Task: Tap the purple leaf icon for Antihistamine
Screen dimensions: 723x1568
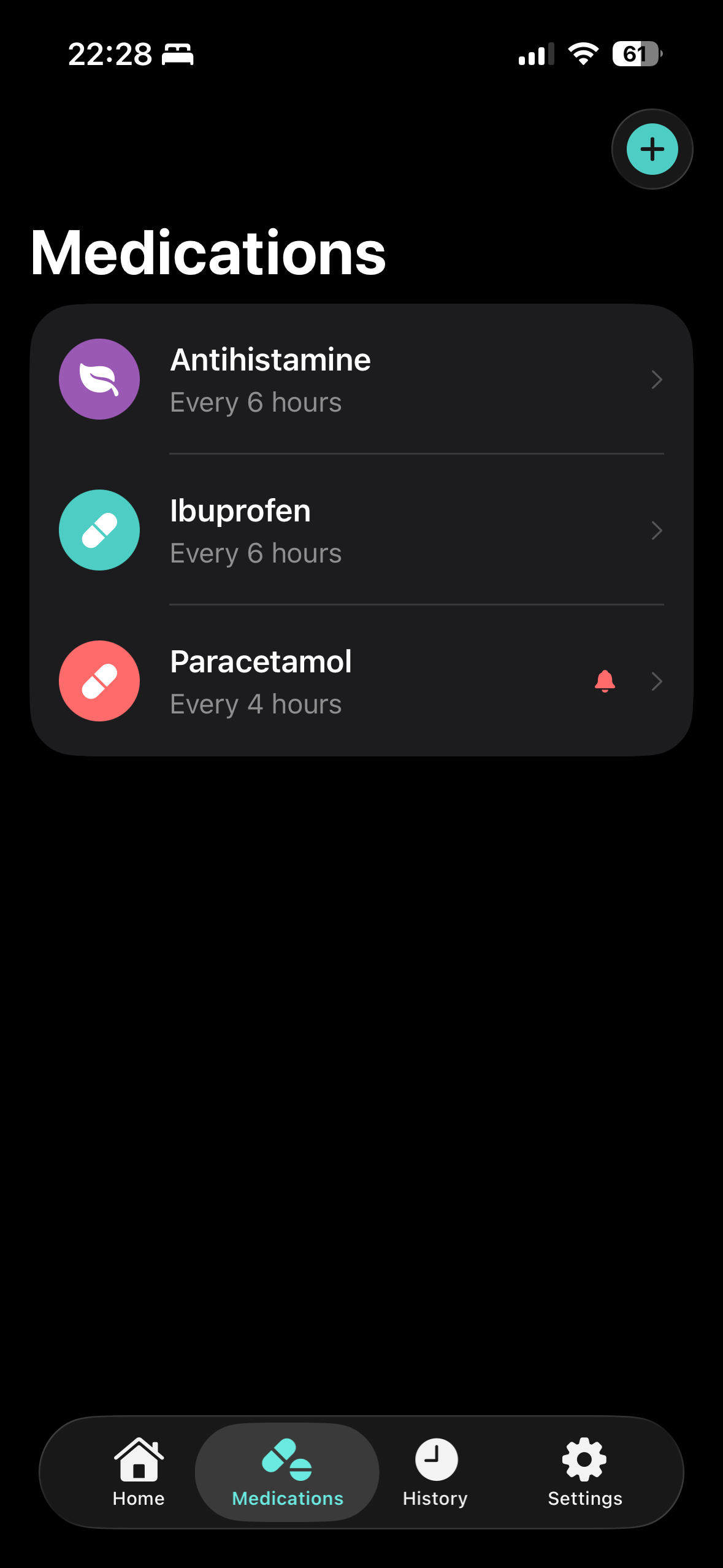Action: pyautogui.click(x=99, y=379)
